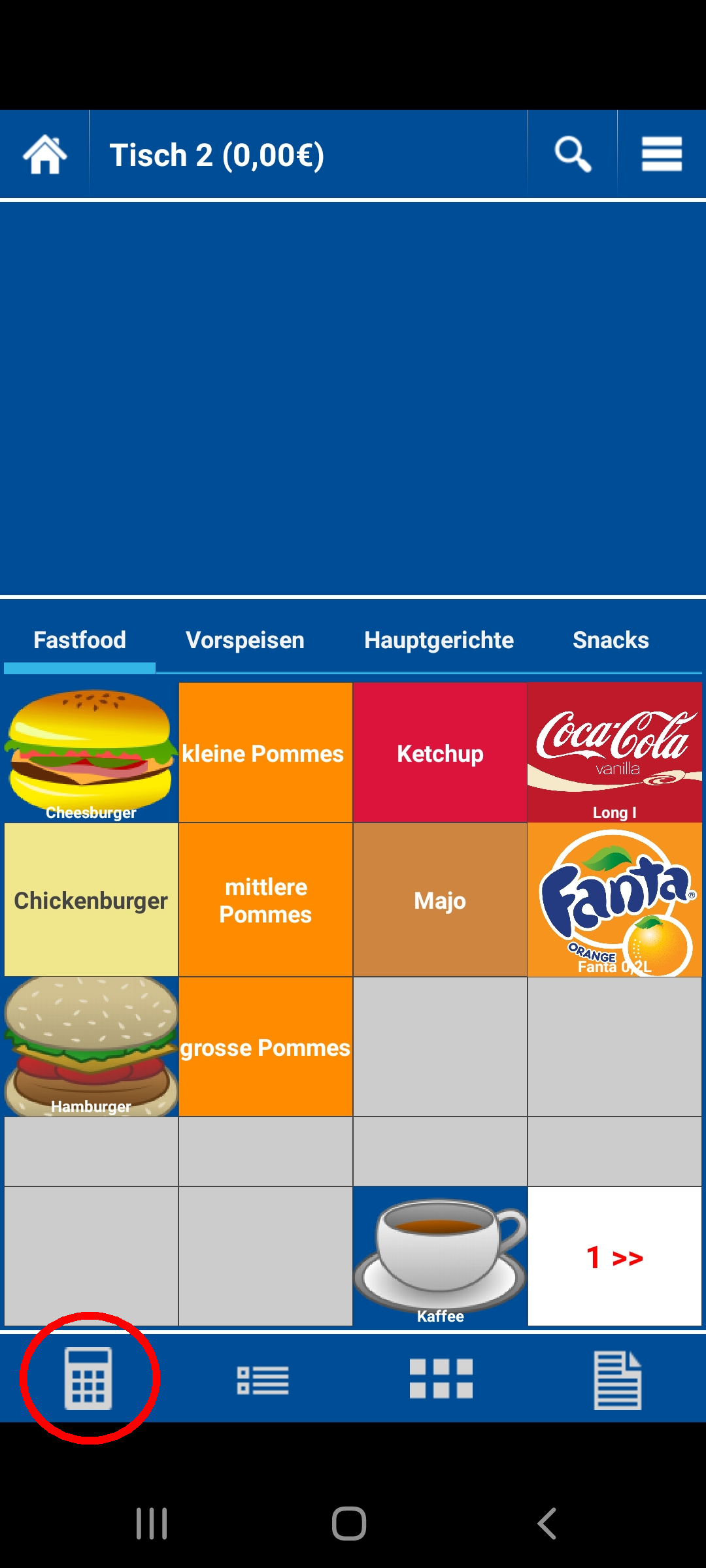
Task: Open the hamburger menu
Action: coord(662,154)
